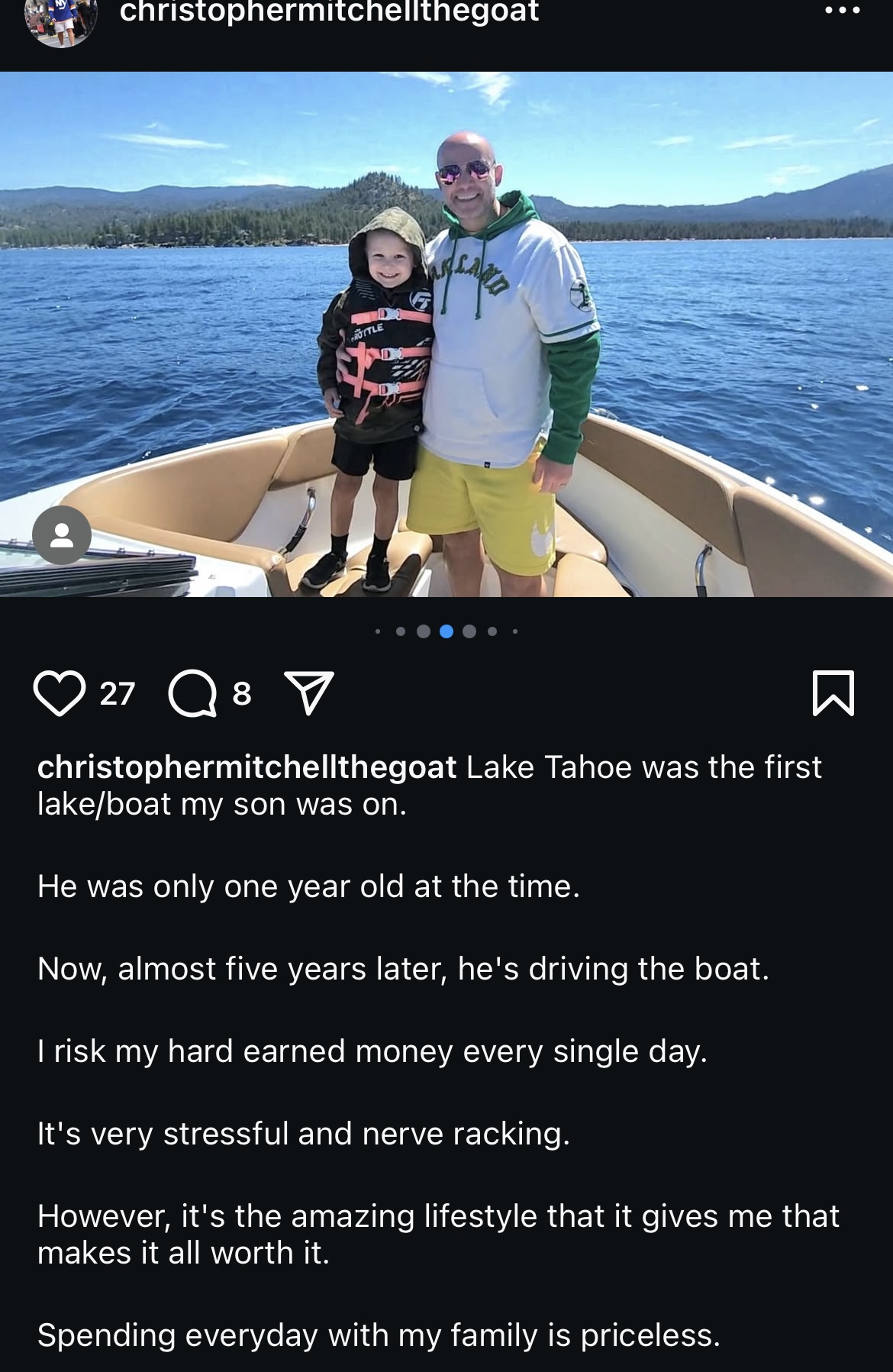View the Lake Tahoe boat photo
893x1372 pixels.
[x=446, y=336]
